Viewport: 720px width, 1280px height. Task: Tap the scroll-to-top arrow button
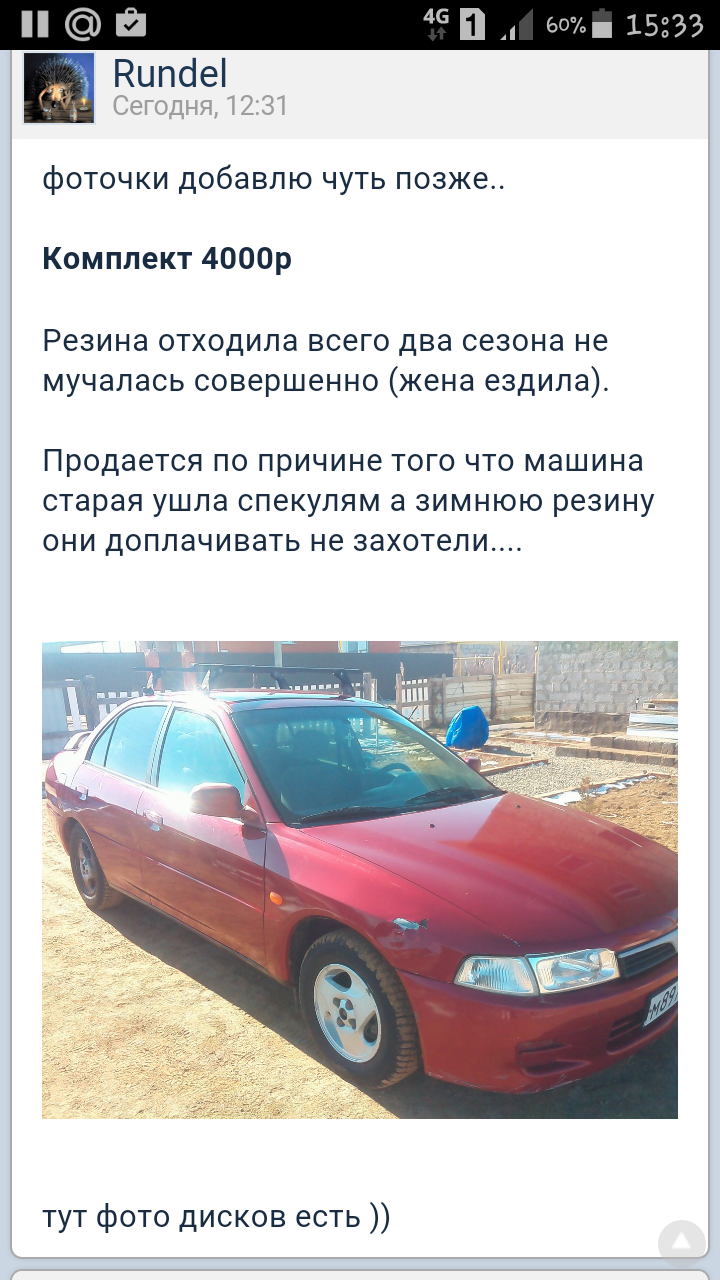click(x=682, y=1243)
